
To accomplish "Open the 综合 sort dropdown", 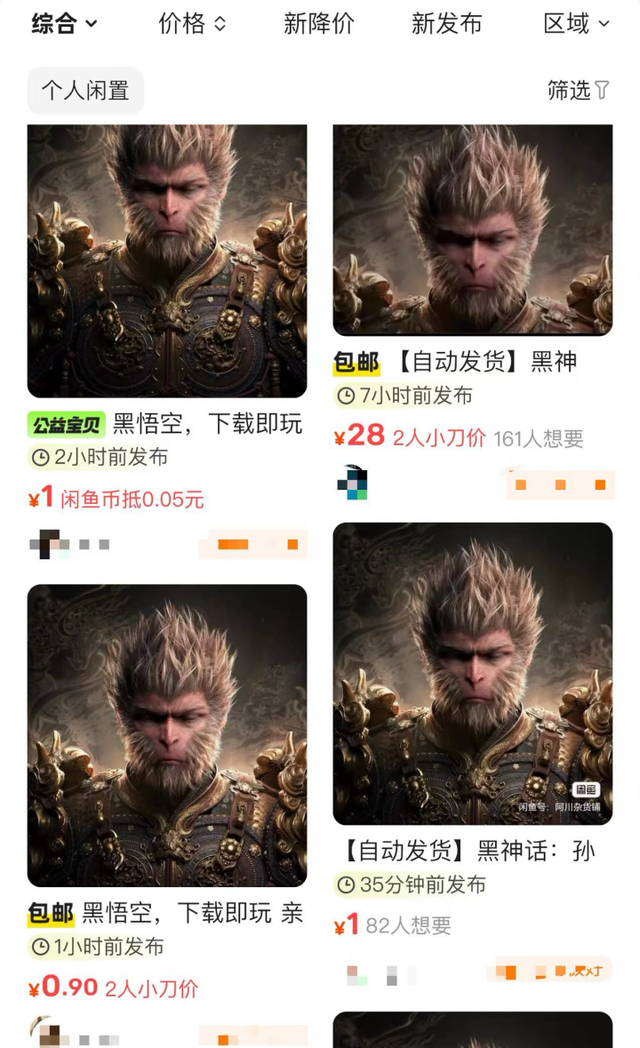I will [x=64, y=24].
